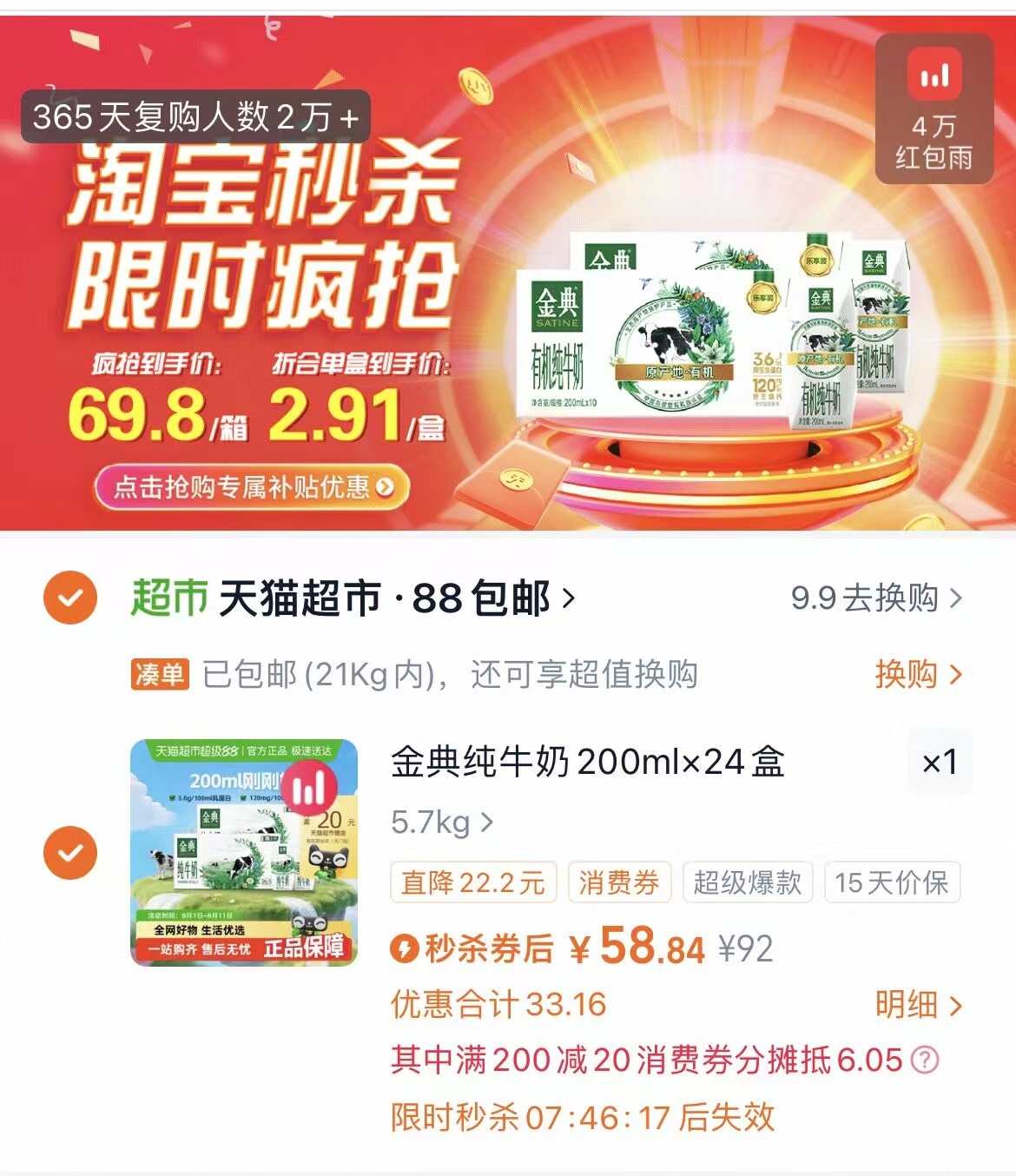The image size is (1016, 1176).
Task: Select the 超级爆款 tag
Action: (x=748, y=882)
